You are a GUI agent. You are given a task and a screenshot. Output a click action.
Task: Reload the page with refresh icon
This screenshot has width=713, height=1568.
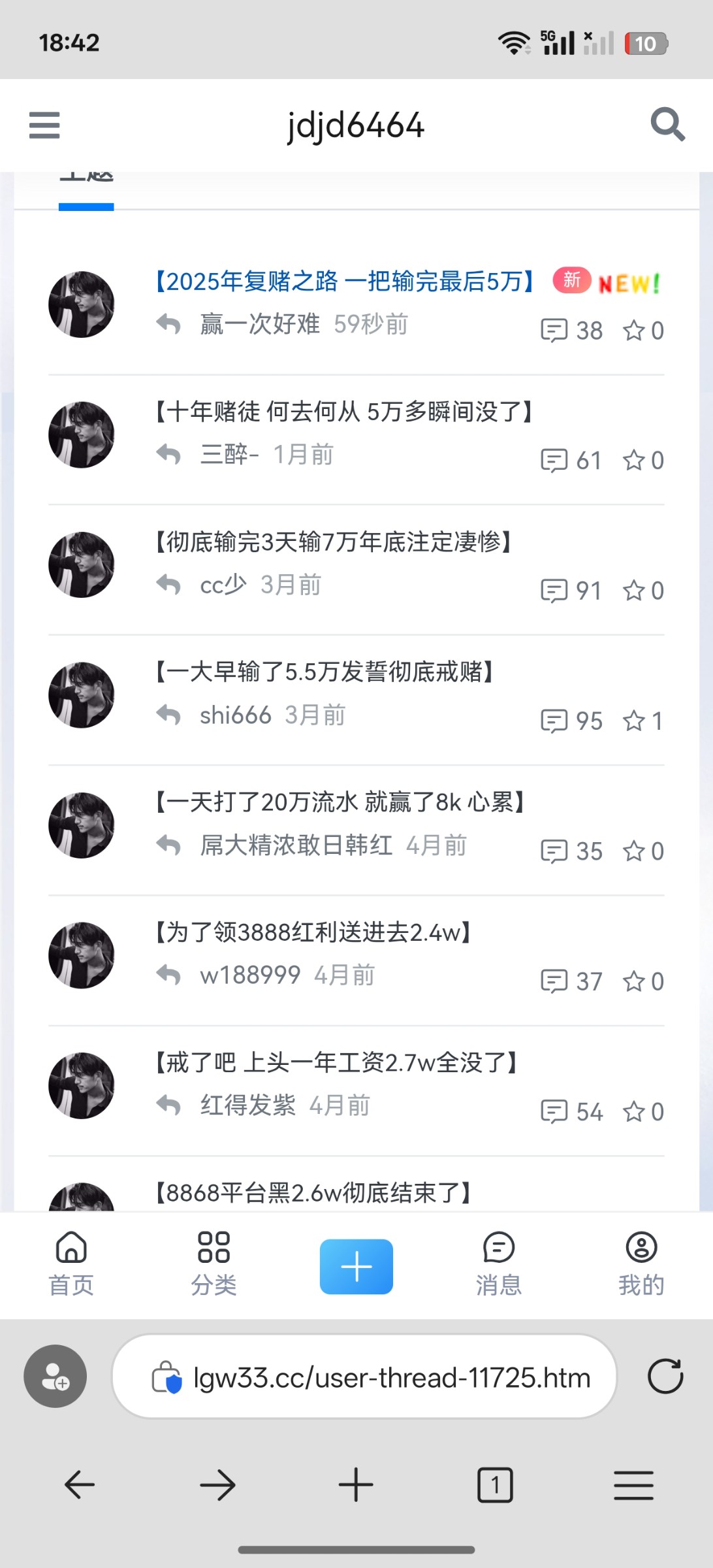click(665, 1376)
